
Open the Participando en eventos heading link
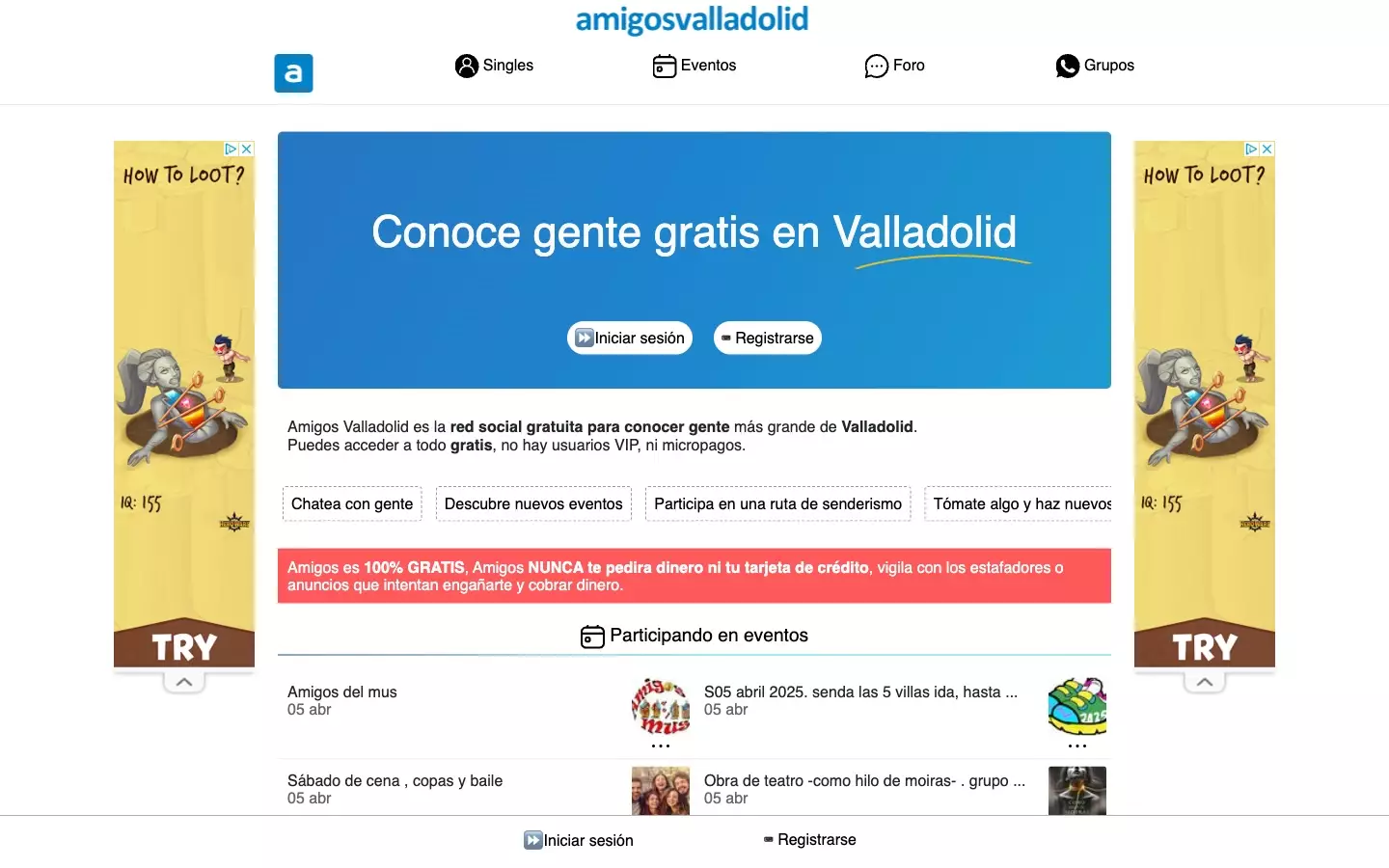click(x=694, y=636)
